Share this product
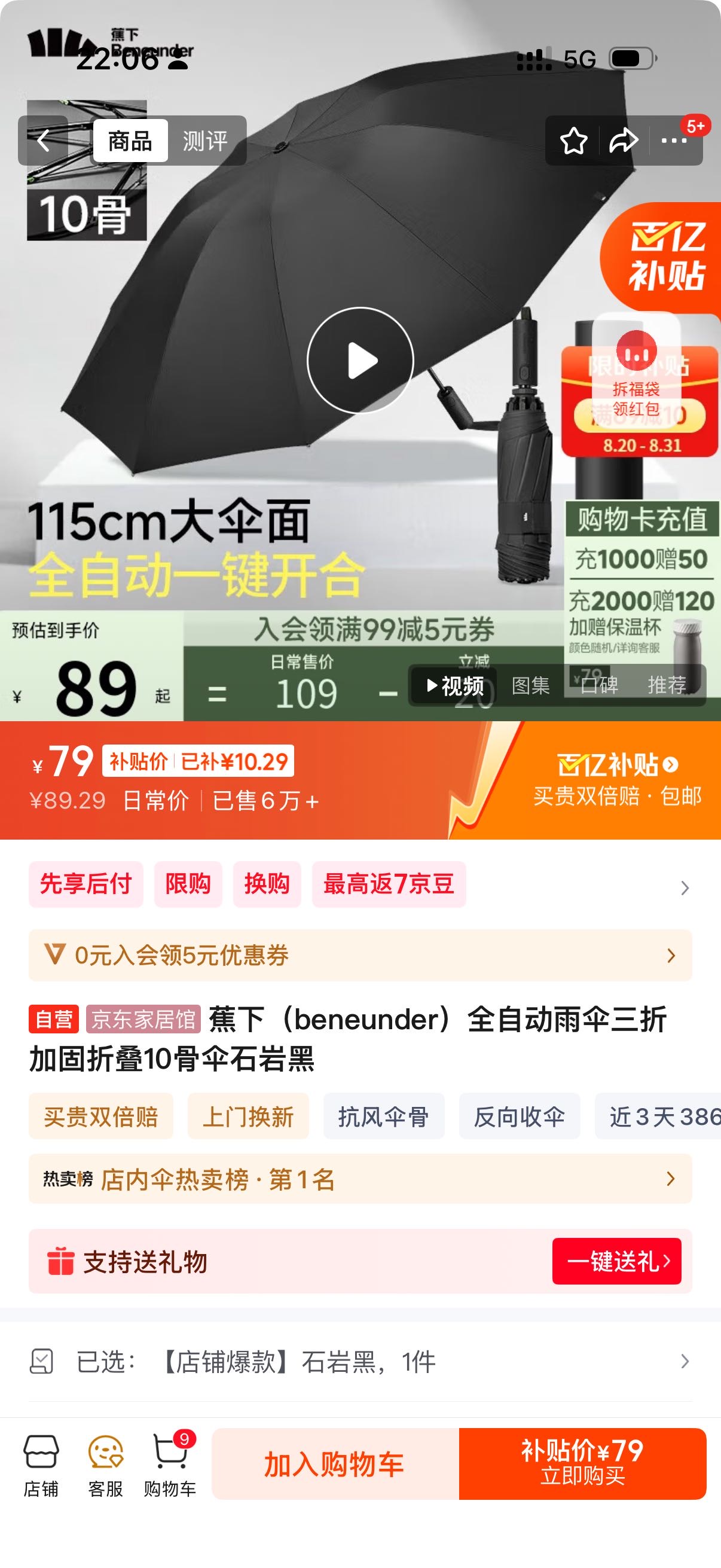Viewport: 721px width, 1568px height. click(x=624, y=141)
